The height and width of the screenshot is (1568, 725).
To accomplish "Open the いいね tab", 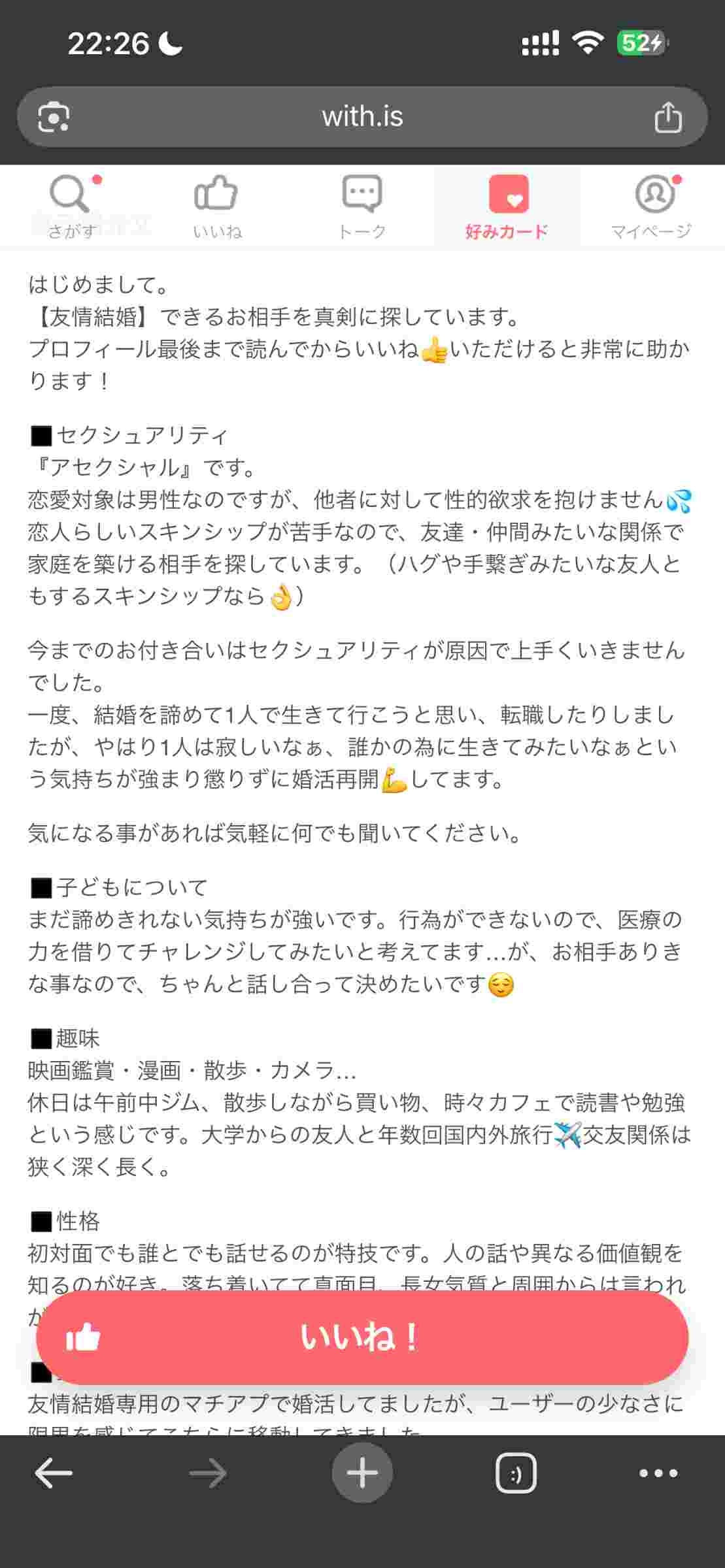I will [217, 206].
